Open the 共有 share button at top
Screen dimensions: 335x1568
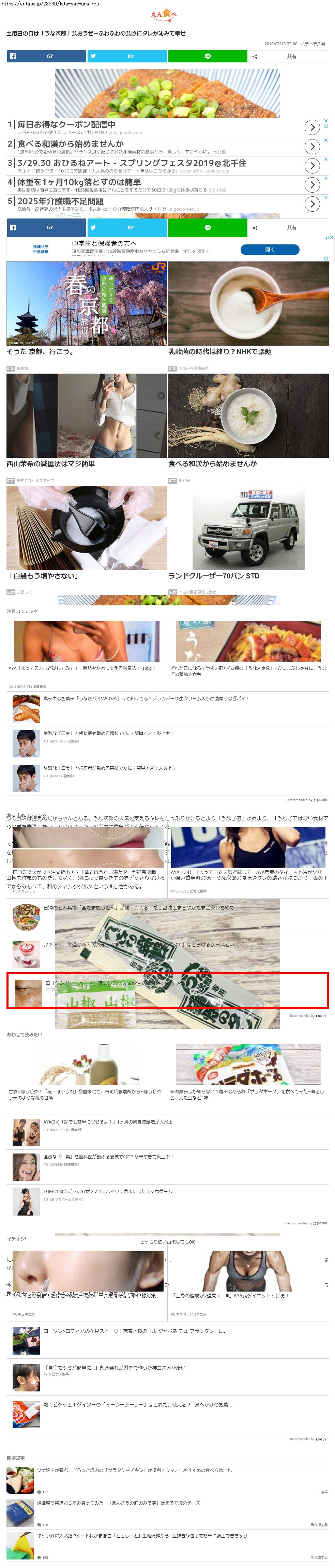pyautogui.click(x=288, y=56)
